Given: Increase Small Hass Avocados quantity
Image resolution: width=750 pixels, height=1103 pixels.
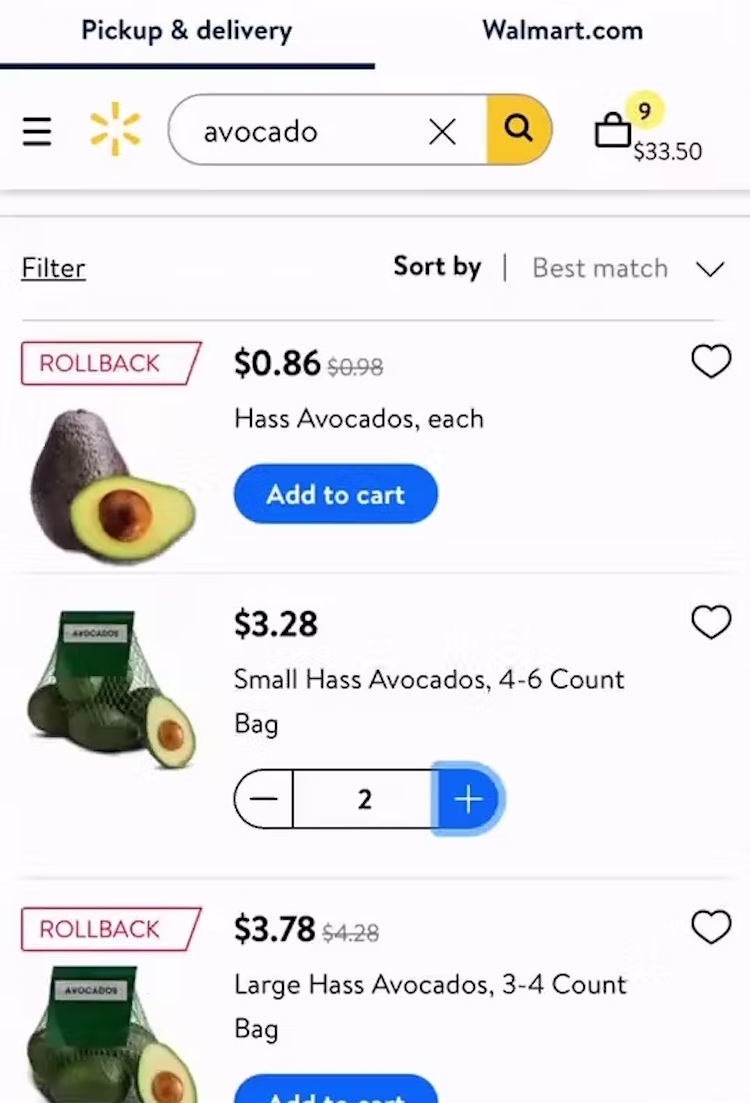Looking at the screenshot, I should (x=468, y=799).
